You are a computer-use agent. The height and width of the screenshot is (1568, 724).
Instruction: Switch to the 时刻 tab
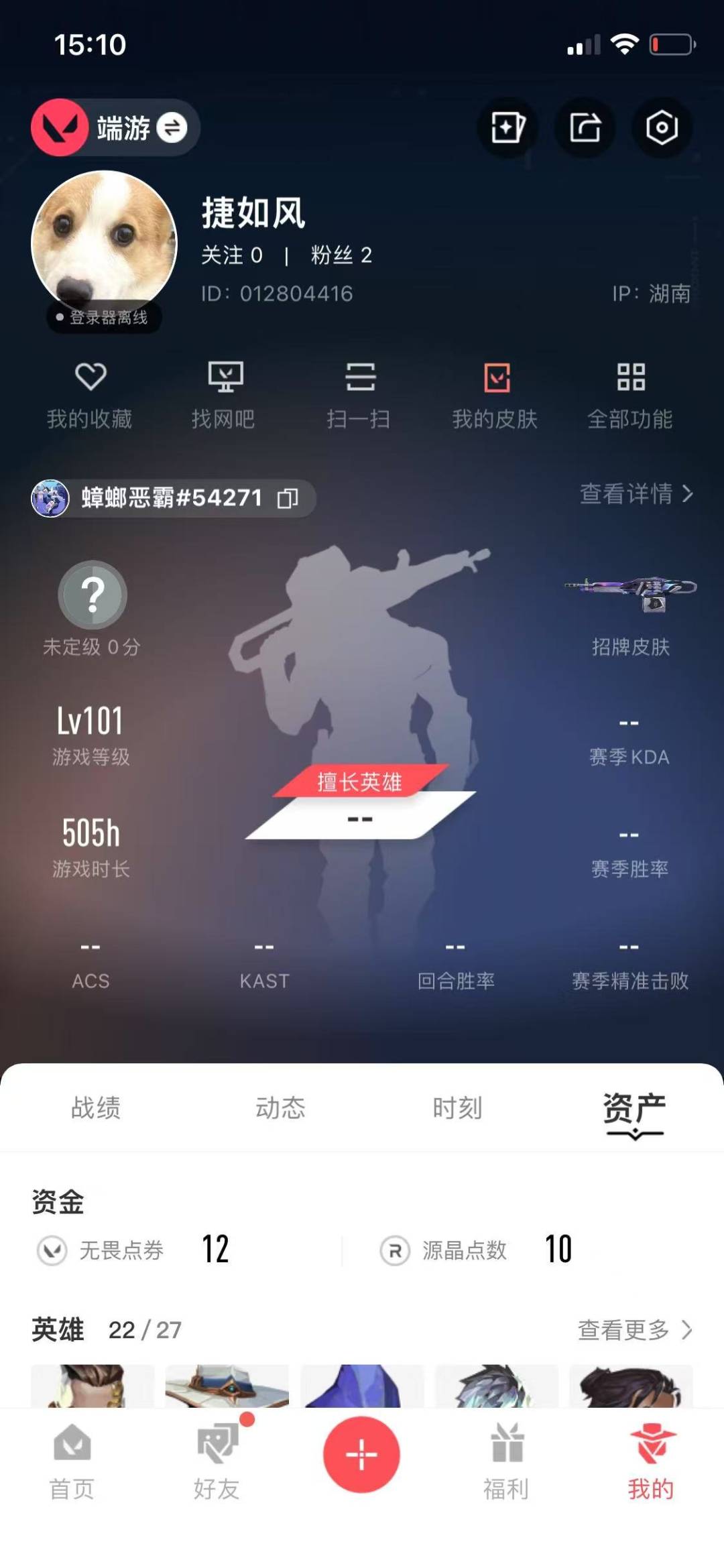pyautogui.click(x=457, y=1107)
